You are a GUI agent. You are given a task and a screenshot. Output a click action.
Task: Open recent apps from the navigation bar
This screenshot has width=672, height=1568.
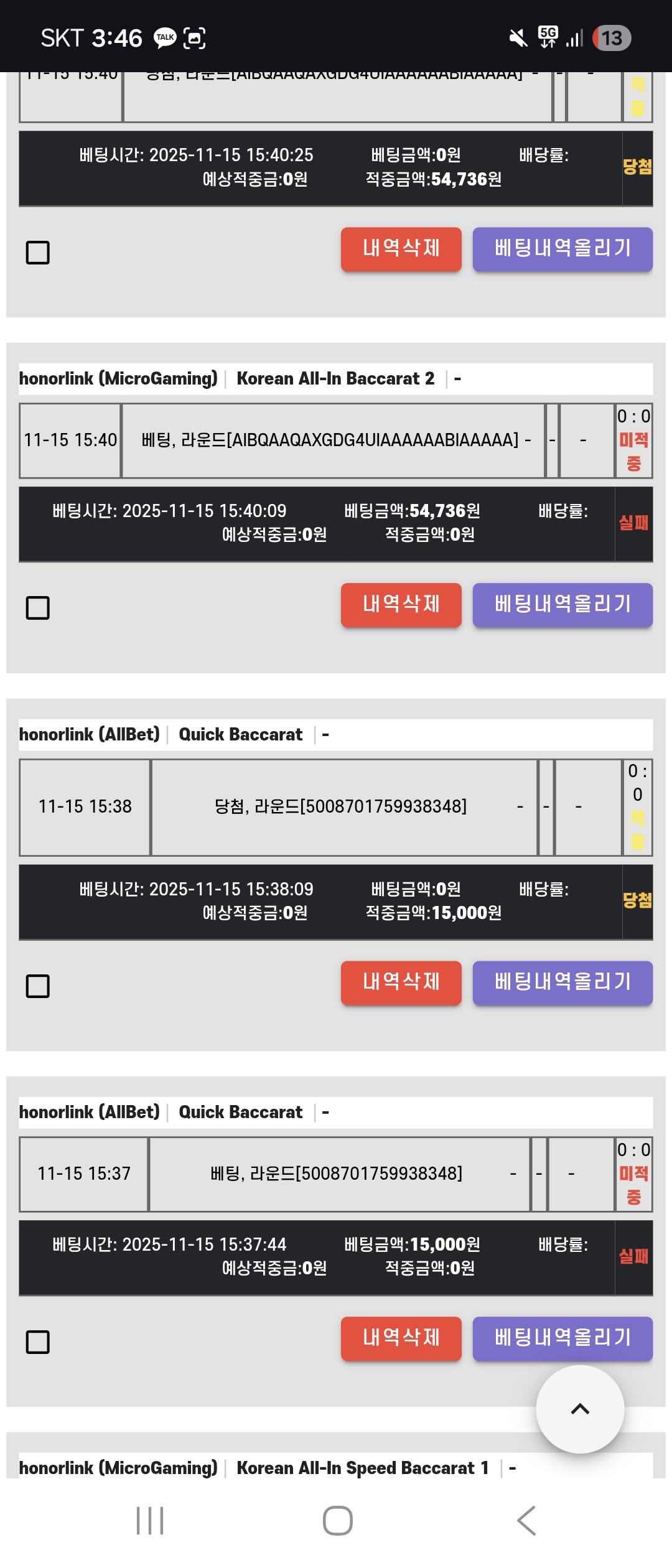click(x=150, y=1521)
